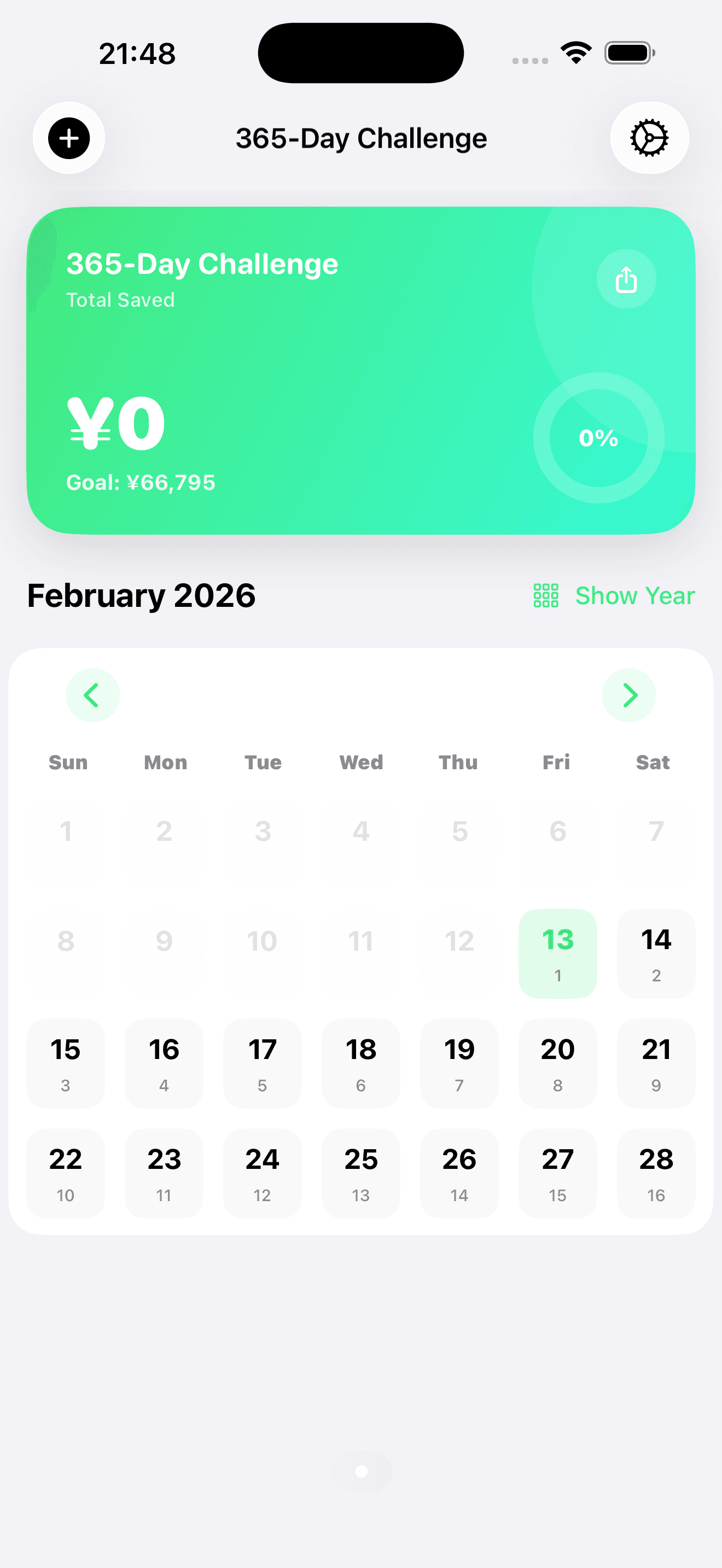Expand to previous month with back arrow
The image size is (722, 1568).
tap(92, 695)
